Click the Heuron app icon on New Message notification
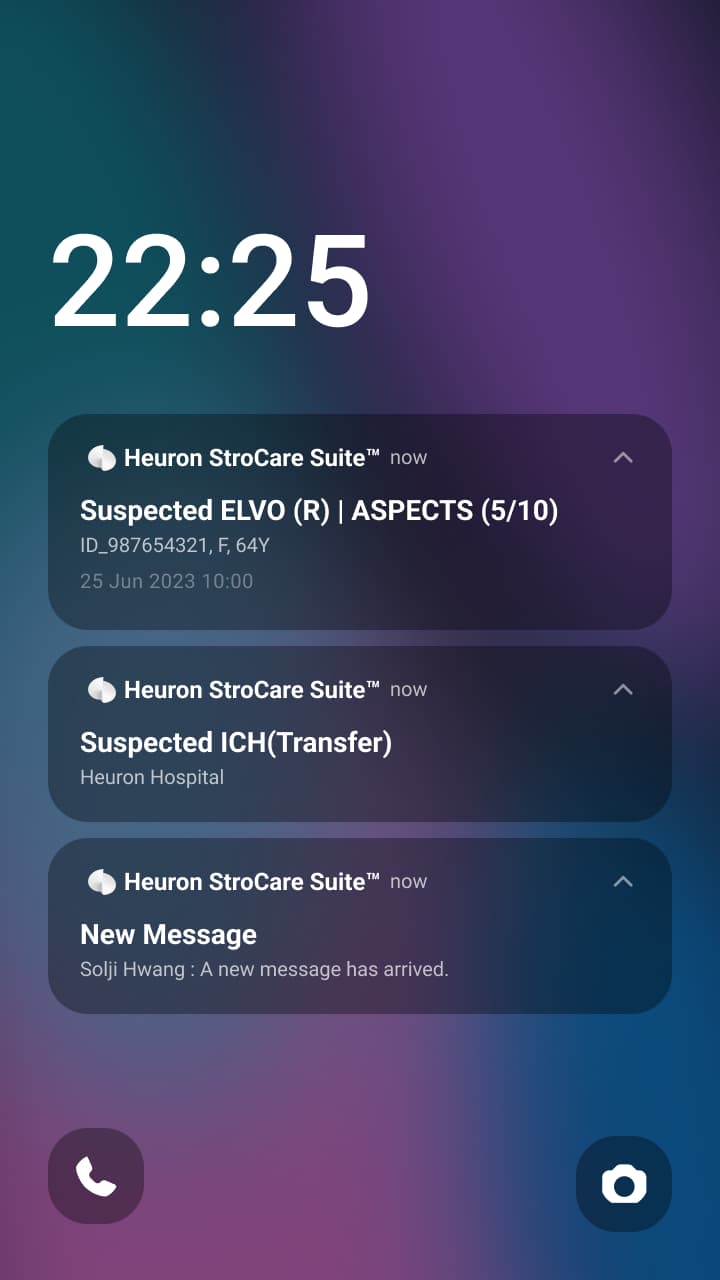This screenshot has width=720, height=1280. click(100, 881)
